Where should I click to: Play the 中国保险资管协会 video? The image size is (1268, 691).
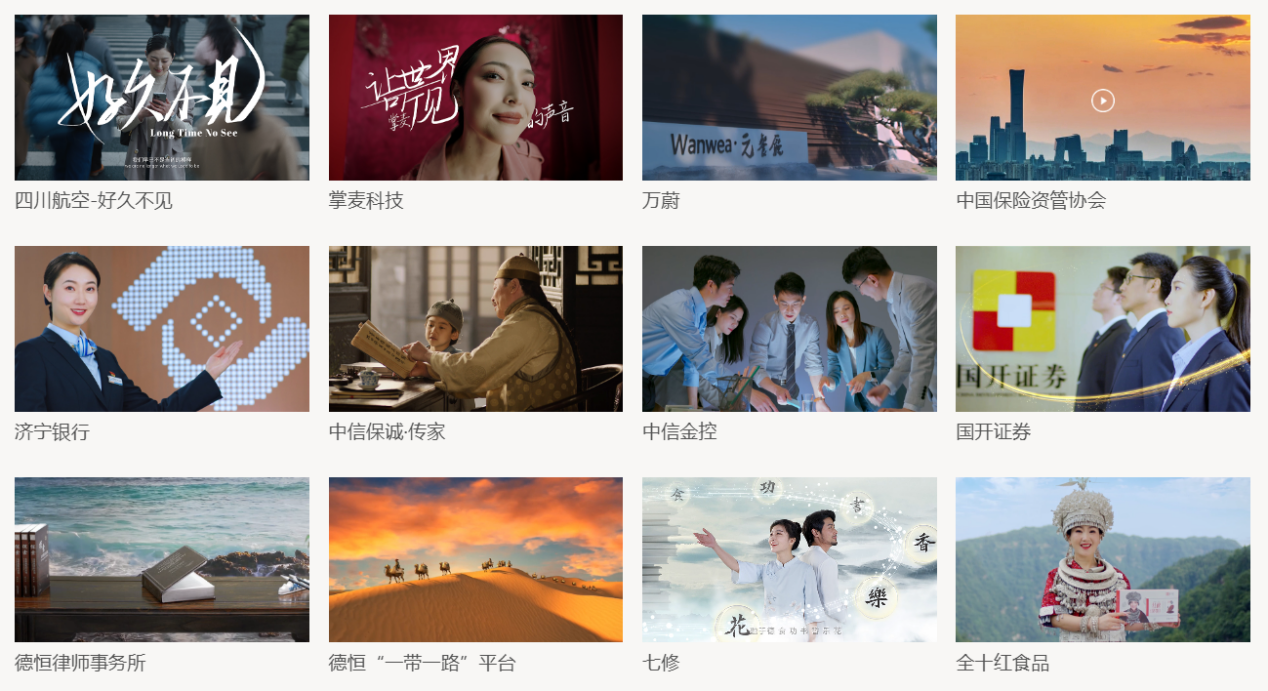1102,101
